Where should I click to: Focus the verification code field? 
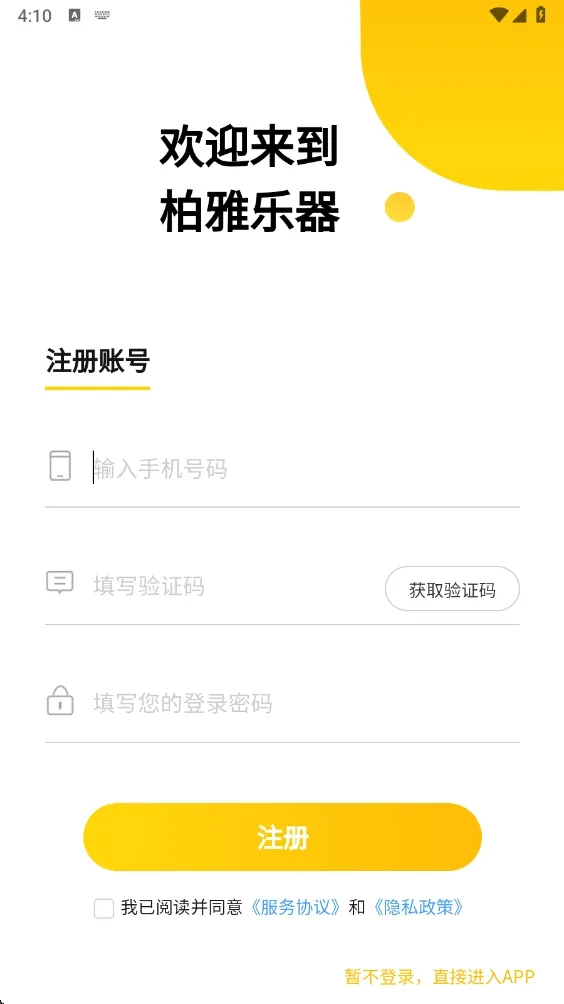click(x=237, y=585)
